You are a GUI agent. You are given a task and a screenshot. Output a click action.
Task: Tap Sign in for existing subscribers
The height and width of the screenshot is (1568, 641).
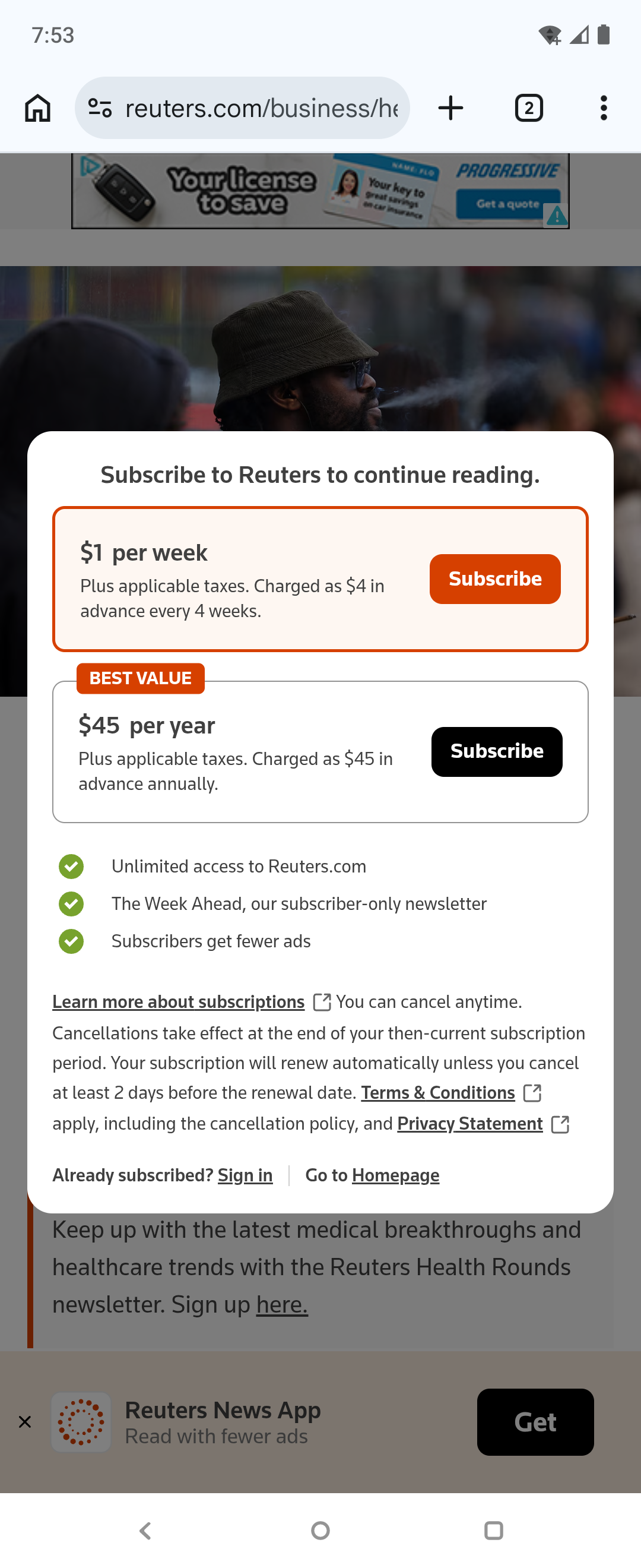(x=245, y=1175)
